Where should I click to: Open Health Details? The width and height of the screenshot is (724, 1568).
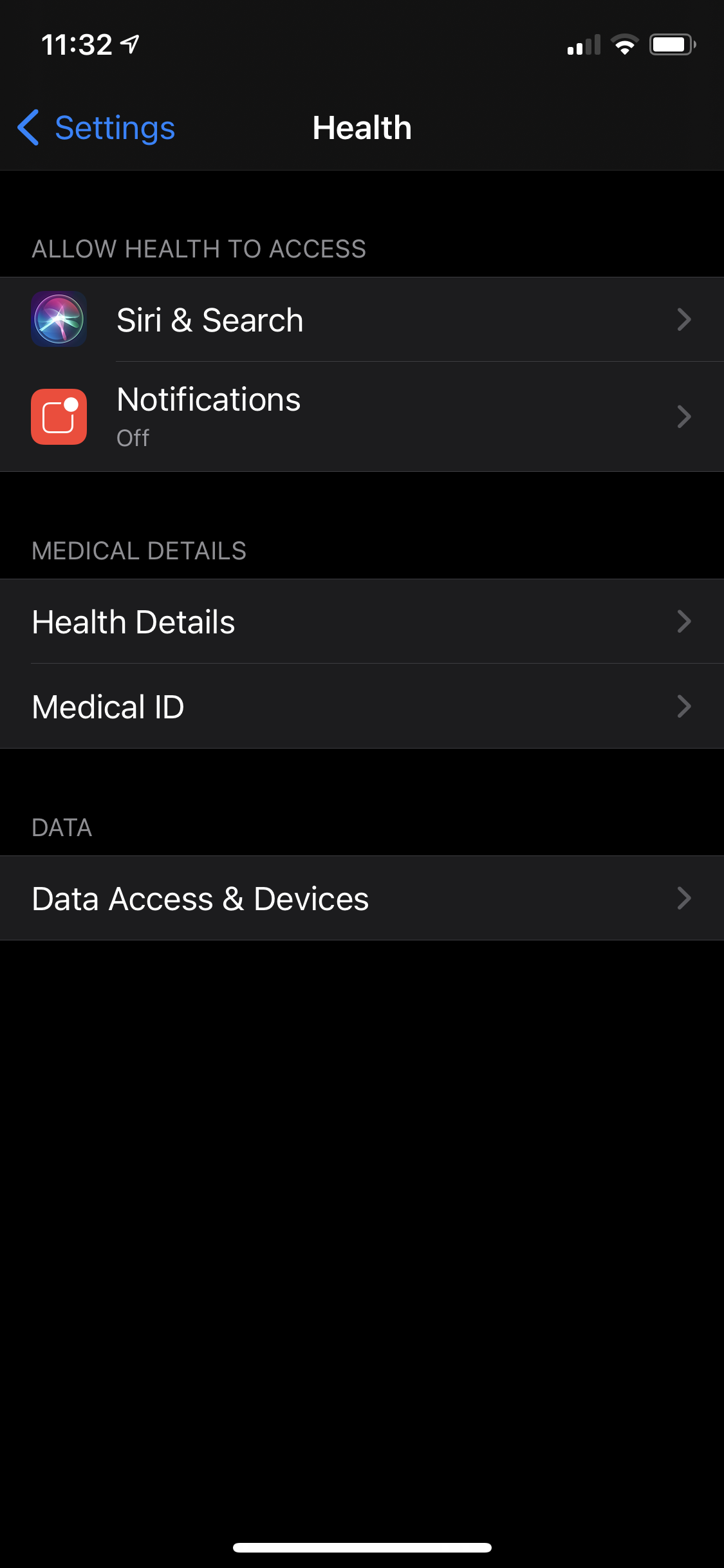[x=362, y=622]
